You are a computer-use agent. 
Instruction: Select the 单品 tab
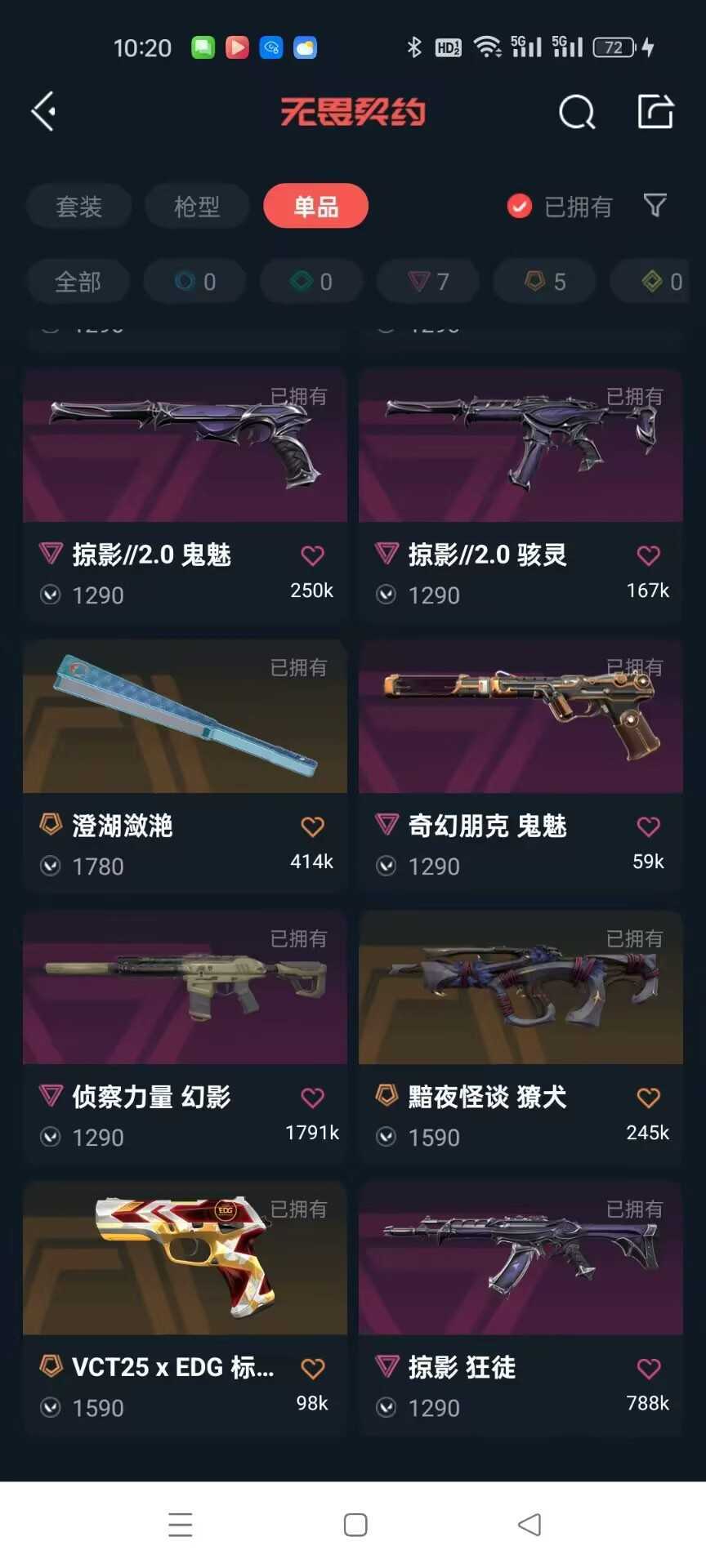click(315, 207)
